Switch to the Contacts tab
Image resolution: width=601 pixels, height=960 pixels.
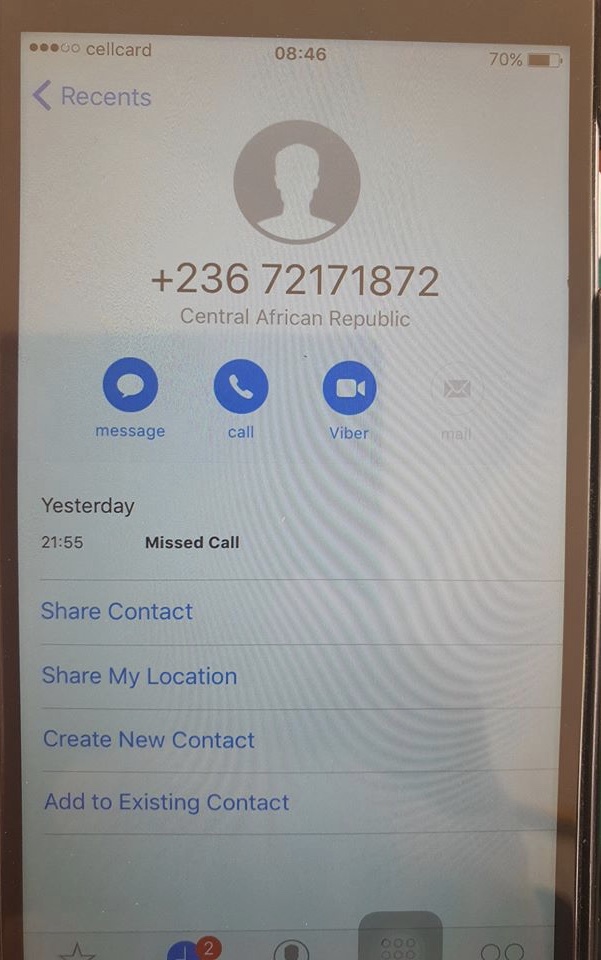291,951
